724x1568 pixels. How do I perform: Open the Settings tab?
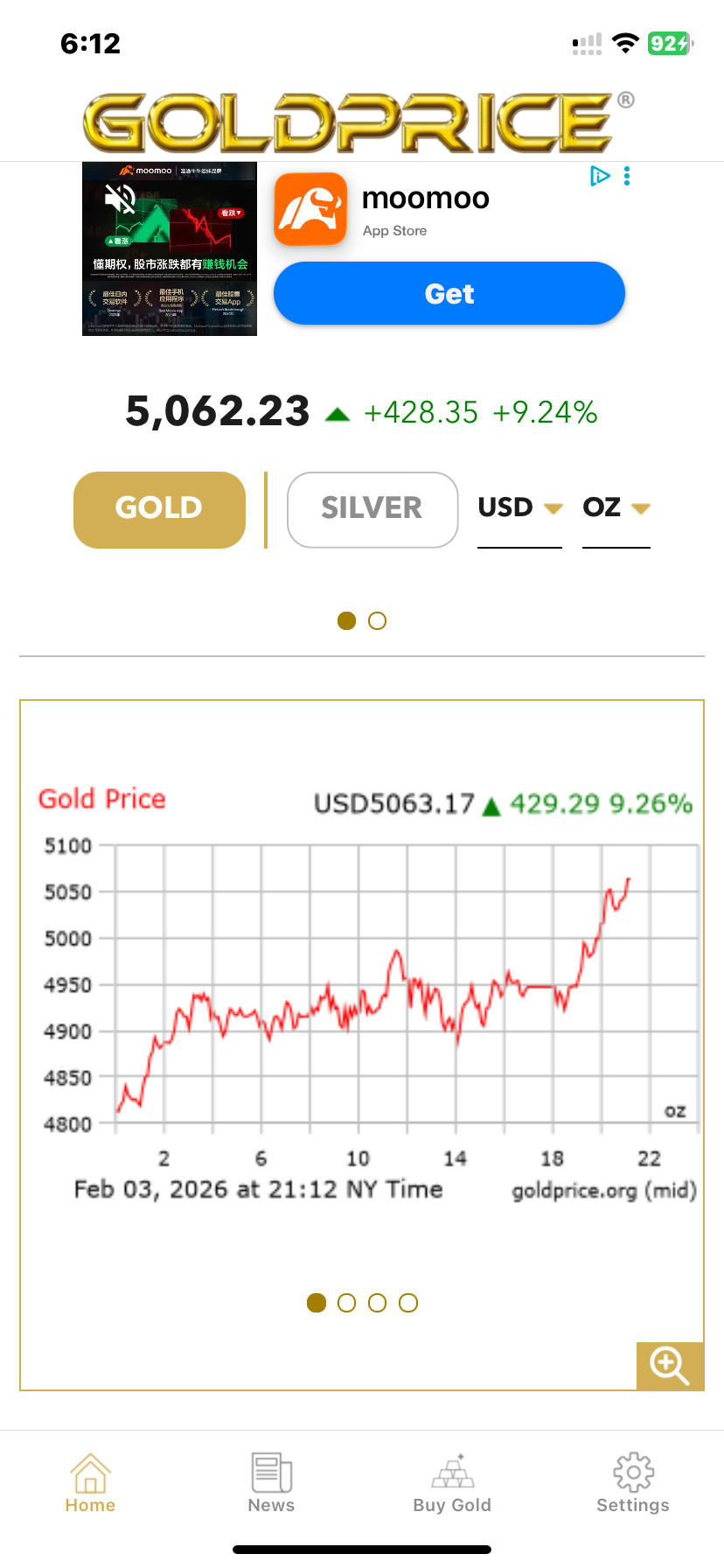pyautogui.click(x=633, y=1484)
